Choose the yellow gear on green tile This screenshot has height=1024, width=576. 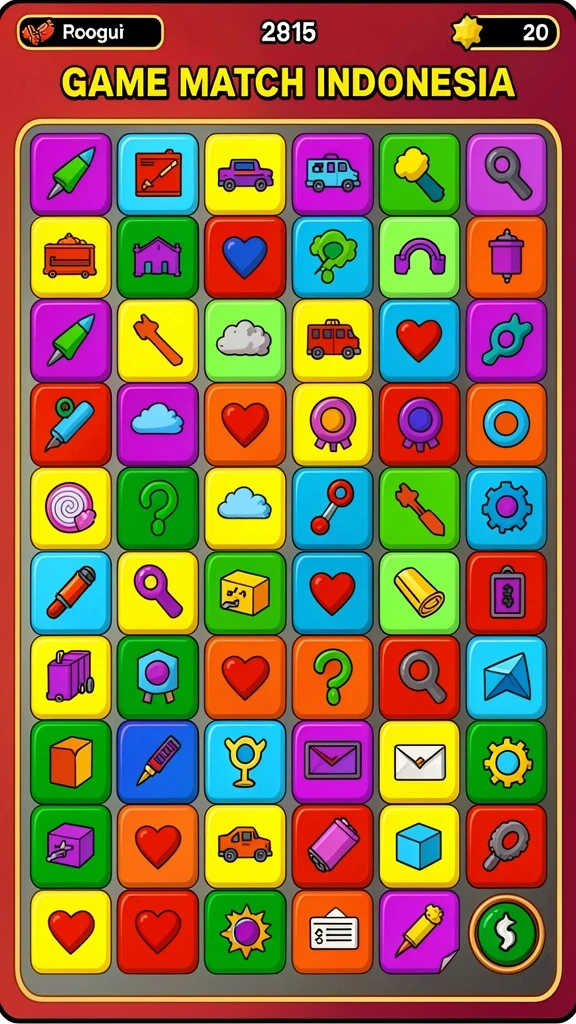click(506, 762)
